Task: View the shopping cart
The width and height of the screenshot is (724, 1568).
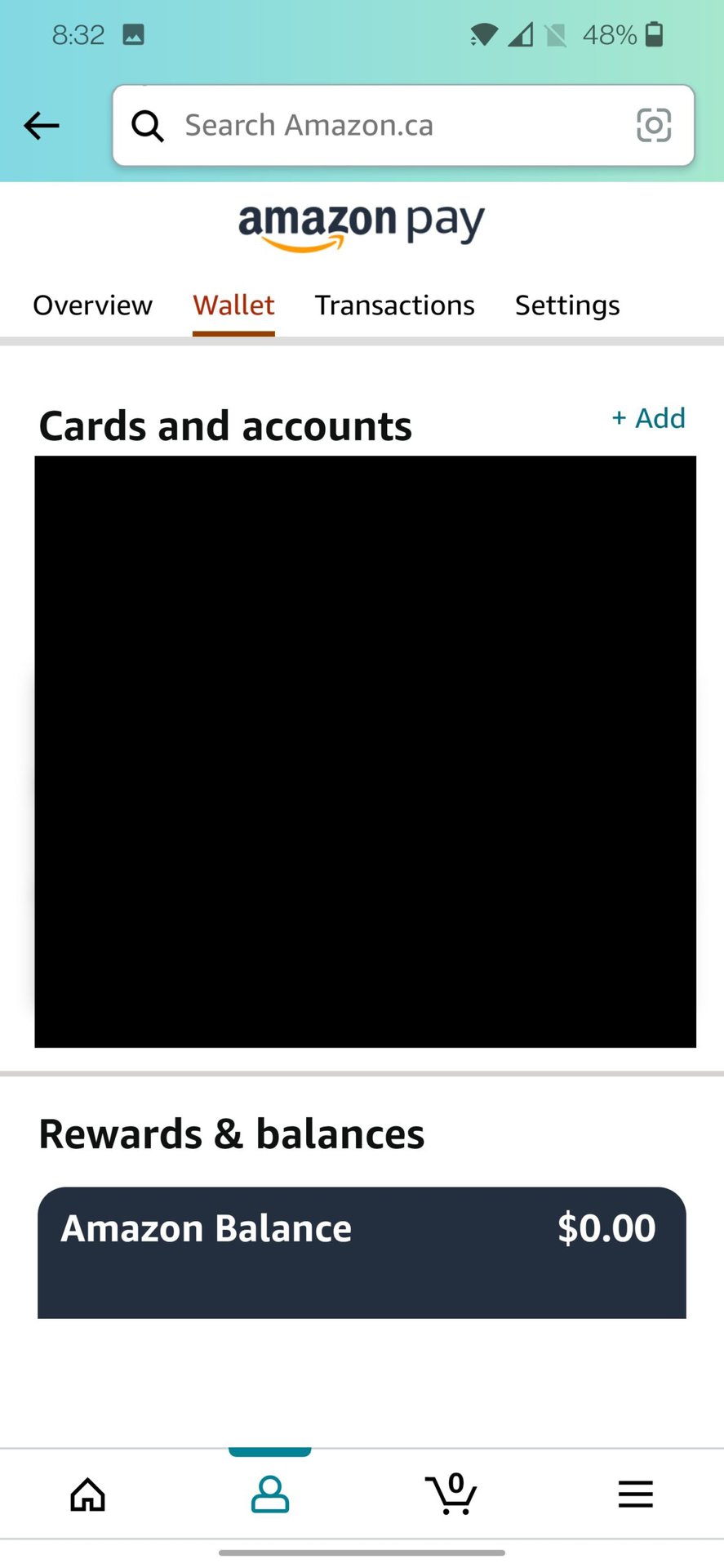Action: coord(451,1494)
